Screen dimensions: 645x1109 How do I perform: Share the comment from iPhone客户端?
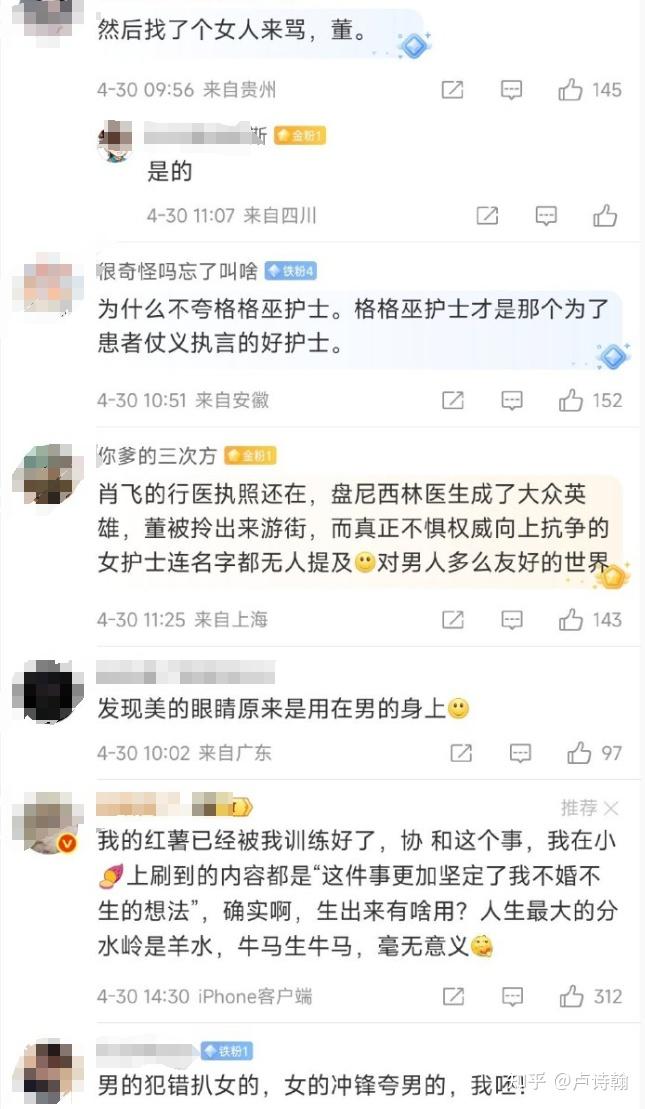coord(452,996)
